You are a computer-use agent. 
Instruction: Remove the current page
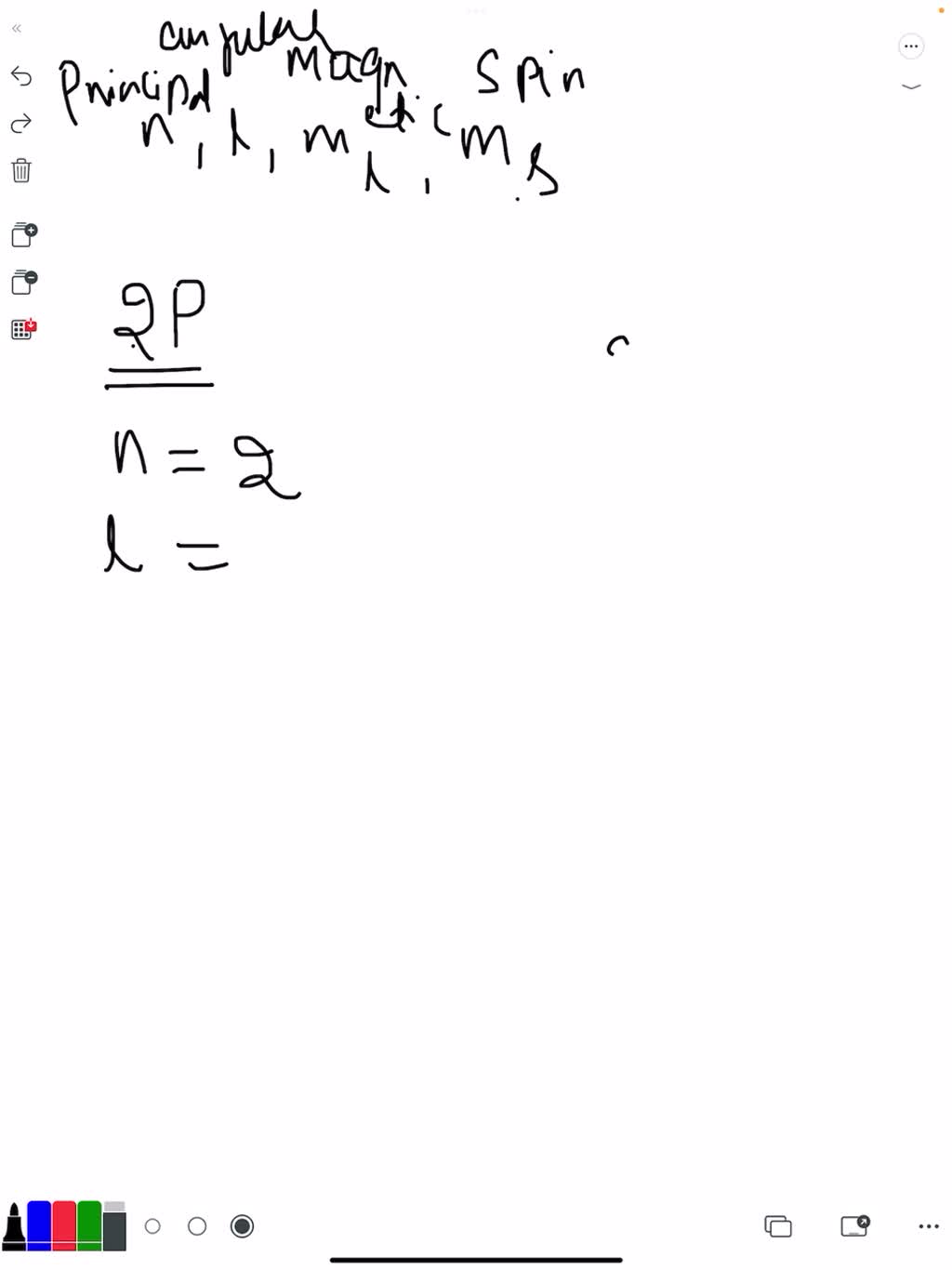pos(24,282)
